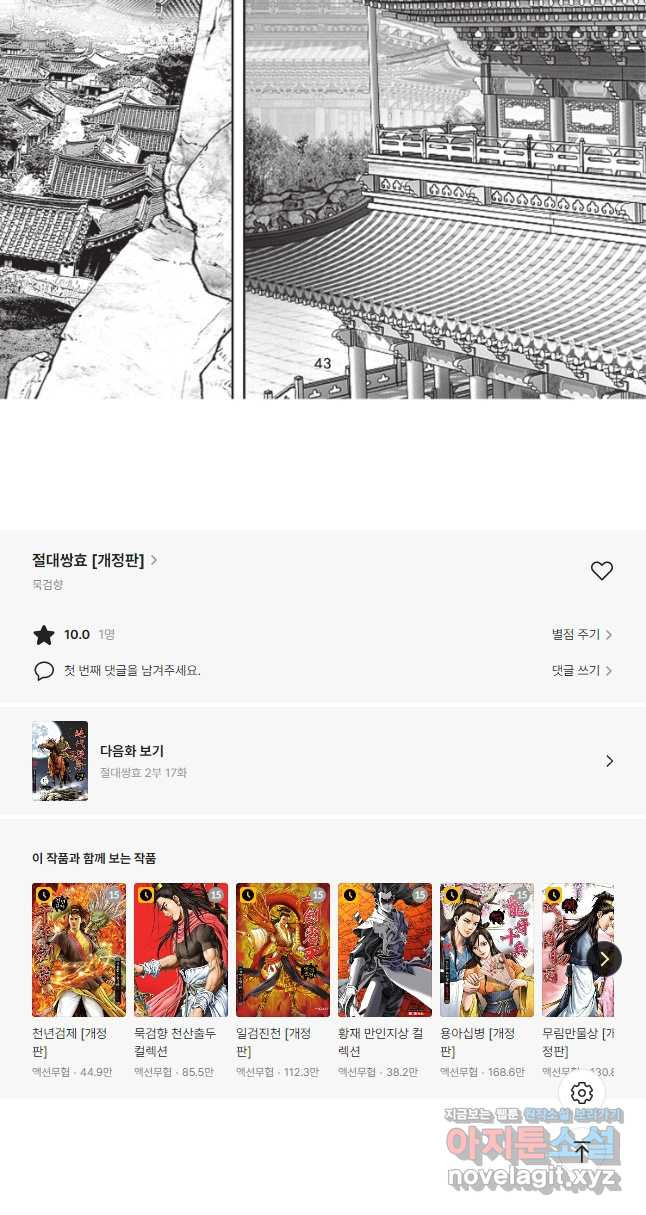Open the viewer settings gear

click(582, 1093)
